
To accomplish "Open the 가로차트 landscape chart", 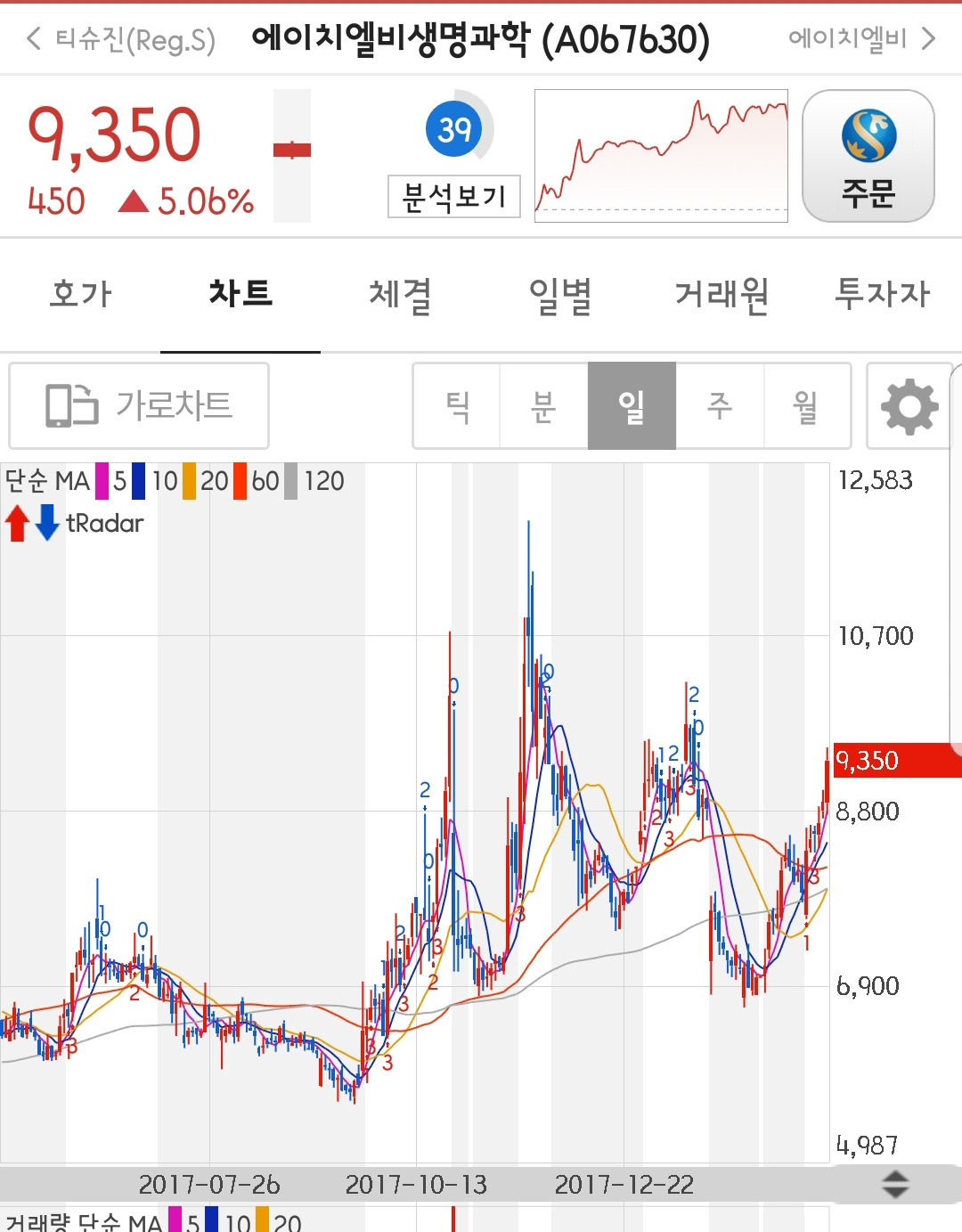I will 139,405.
